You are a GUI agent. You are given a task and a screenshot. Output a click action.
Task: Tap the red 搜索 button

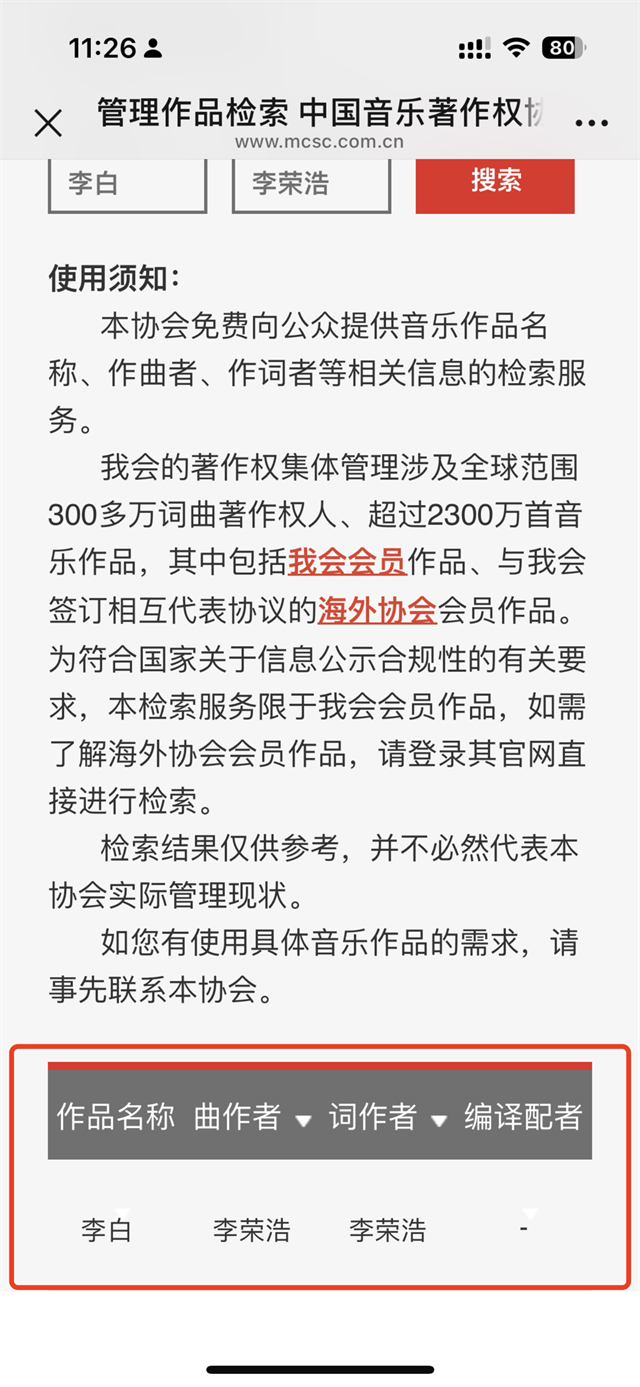495,182
